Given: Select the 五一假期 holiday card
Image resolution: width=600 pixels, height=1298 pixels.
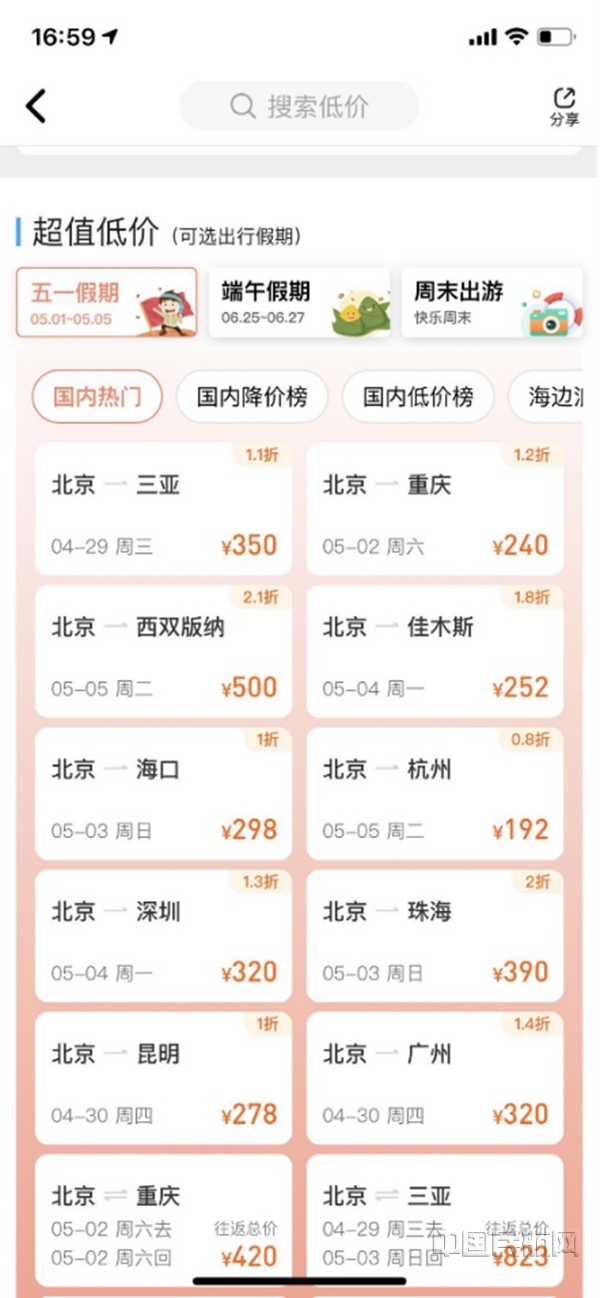Looking at the screenshot, I should click(x=106, y=302).
